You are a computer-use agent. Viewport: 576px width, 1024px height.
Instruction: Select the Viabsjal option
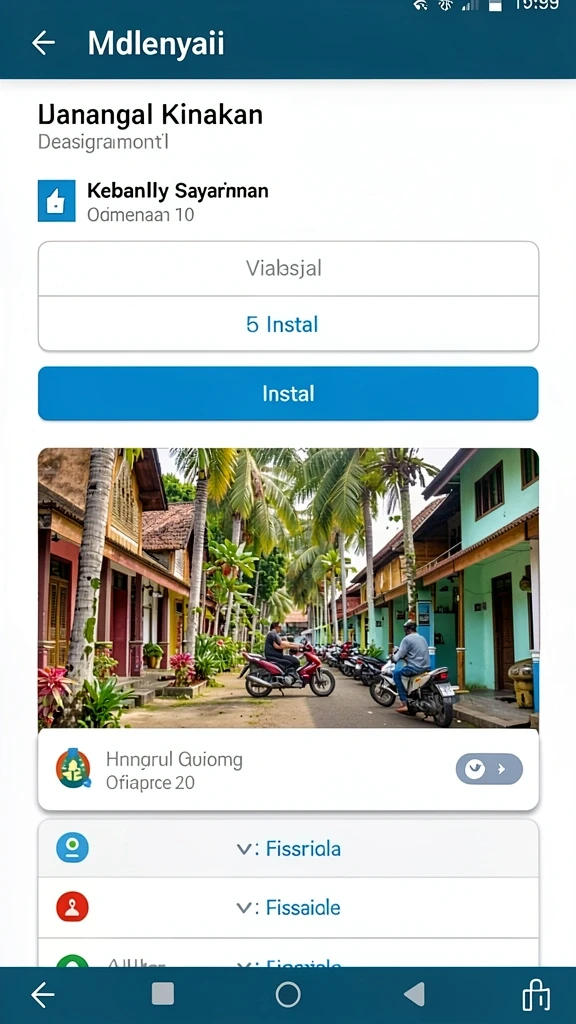288,268
